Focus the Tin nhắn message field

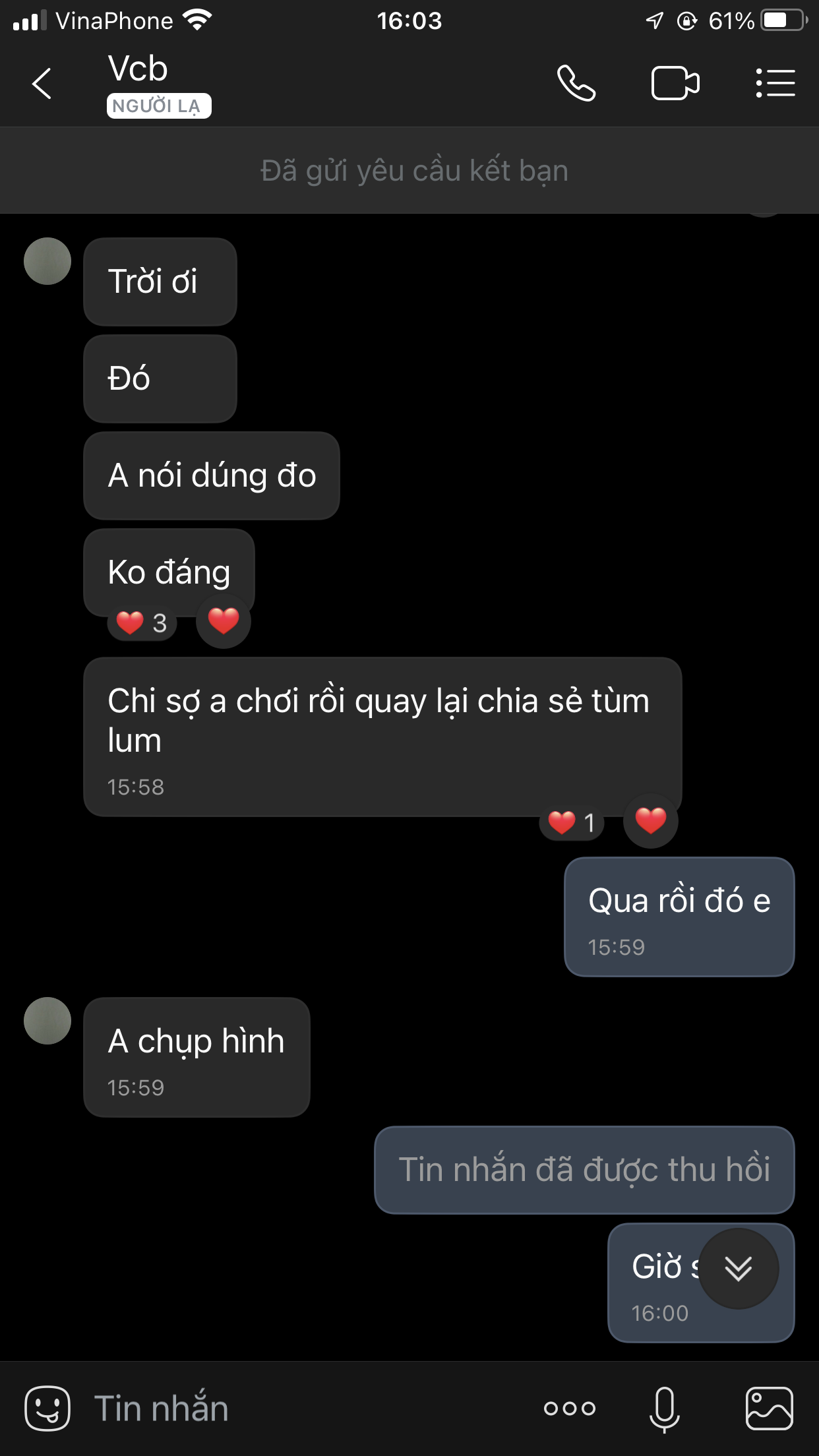[297, 1408]
